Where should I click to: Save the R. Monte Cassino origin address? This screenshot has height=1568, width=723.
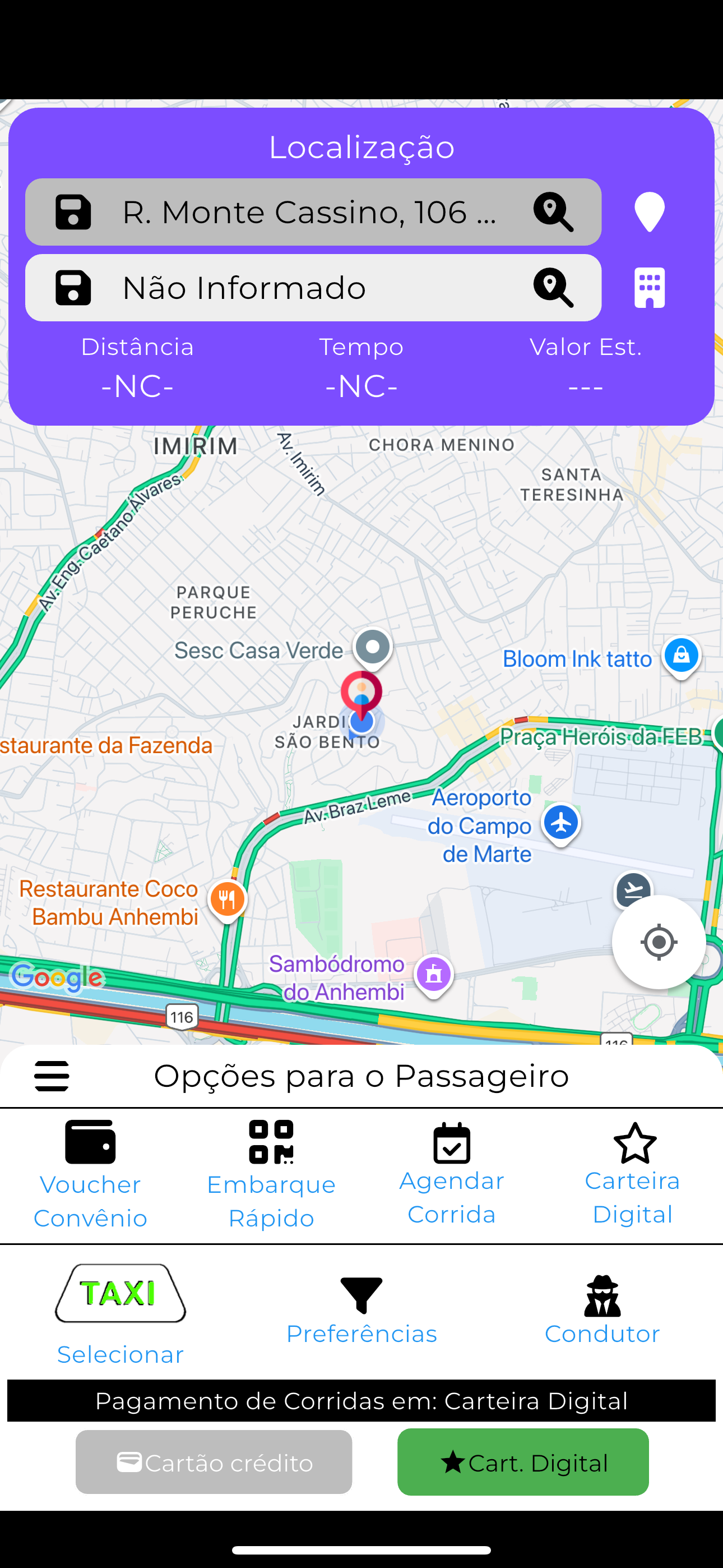(x=73, y=212)
